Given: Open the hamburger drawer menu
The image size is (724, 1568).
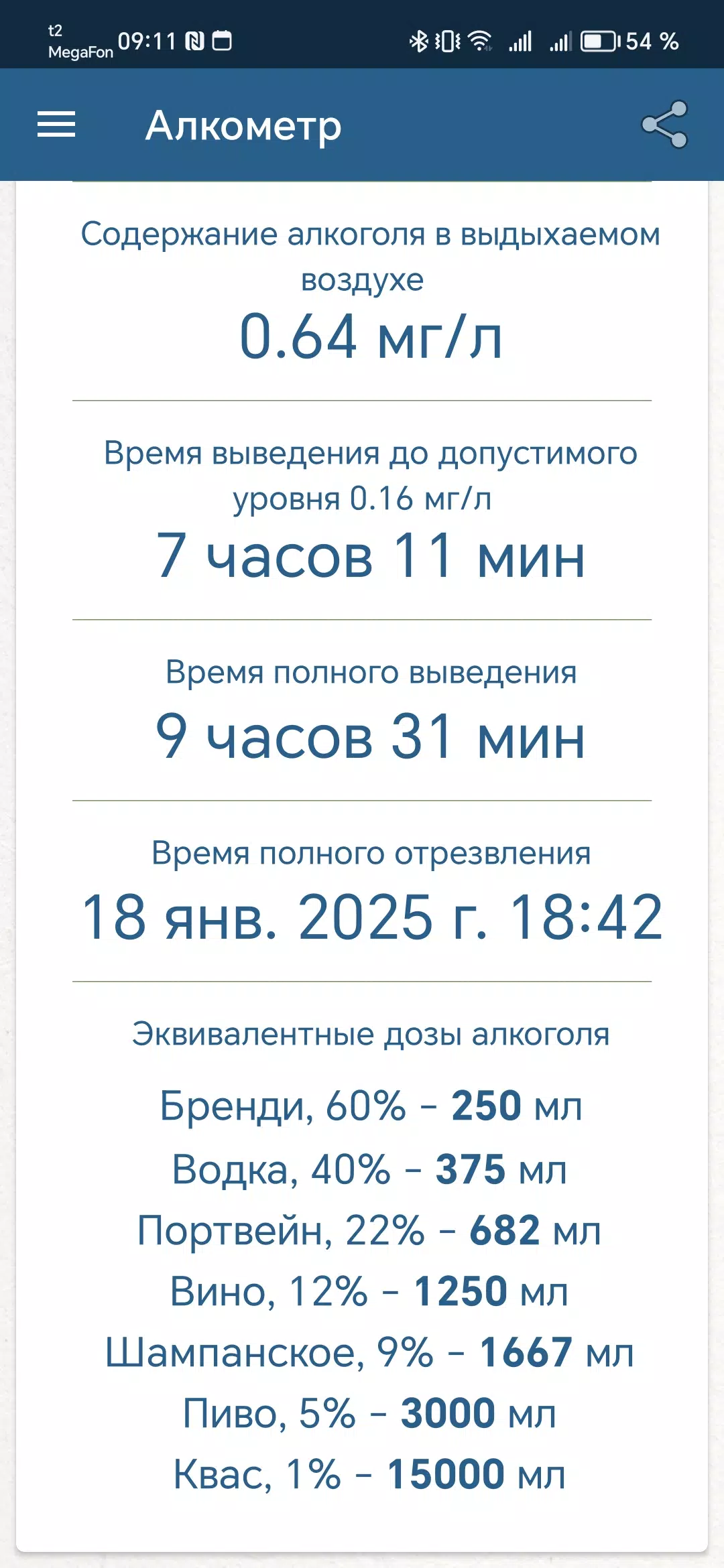Looking at the screenshot, I should [x=56, y=125].
